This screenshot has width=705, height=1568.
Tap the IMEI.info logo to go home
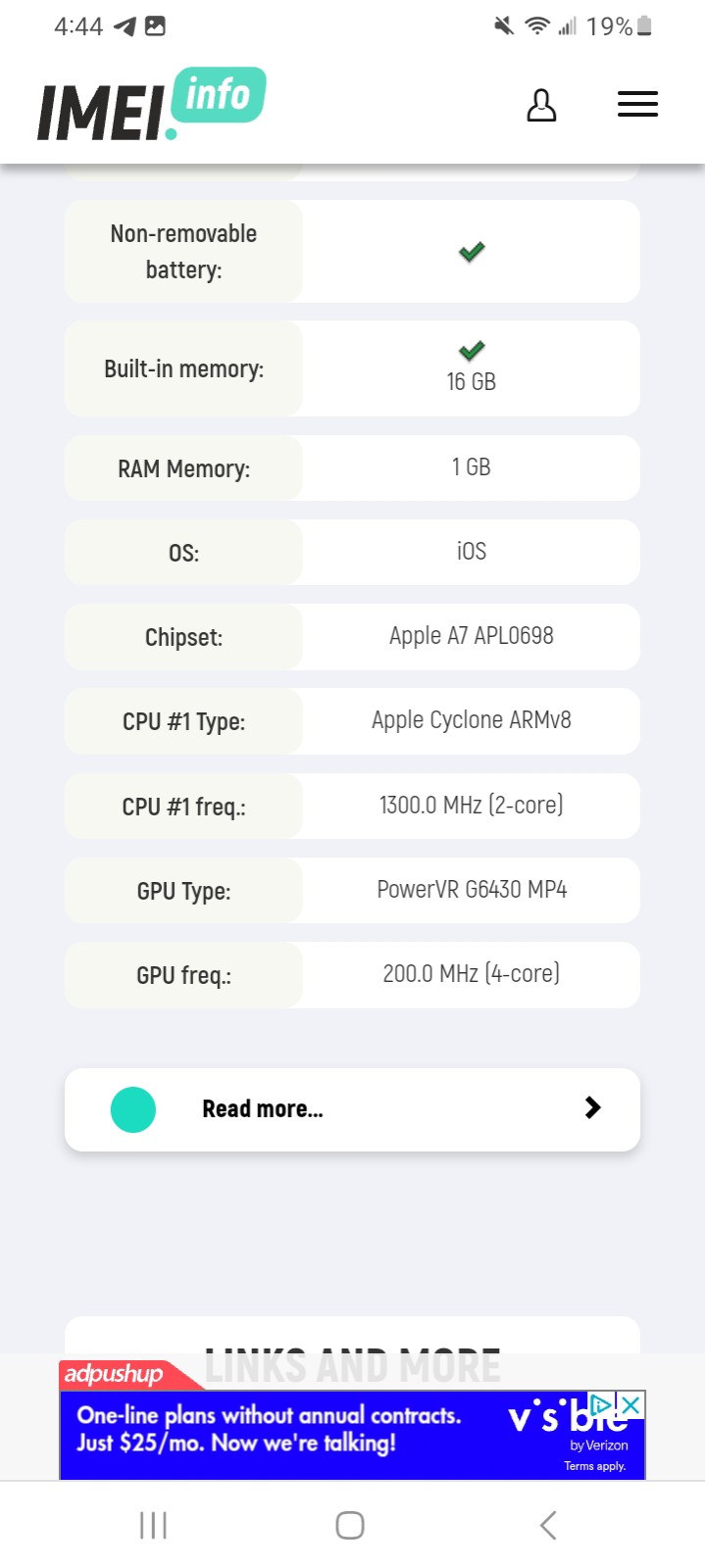pyautogui.click(x=152, y=104)
